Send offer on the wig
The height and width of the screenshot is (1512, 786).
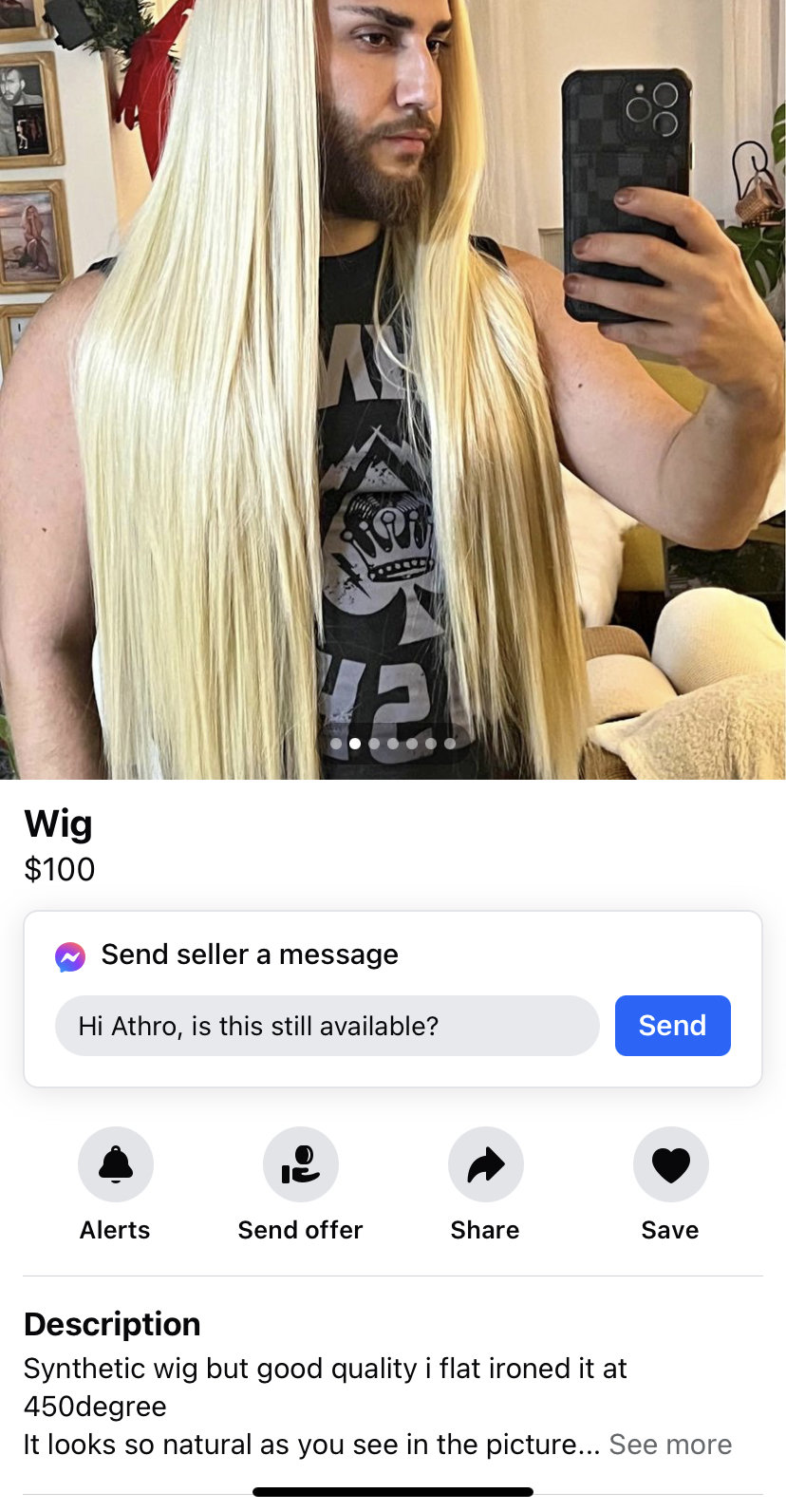300,1164
